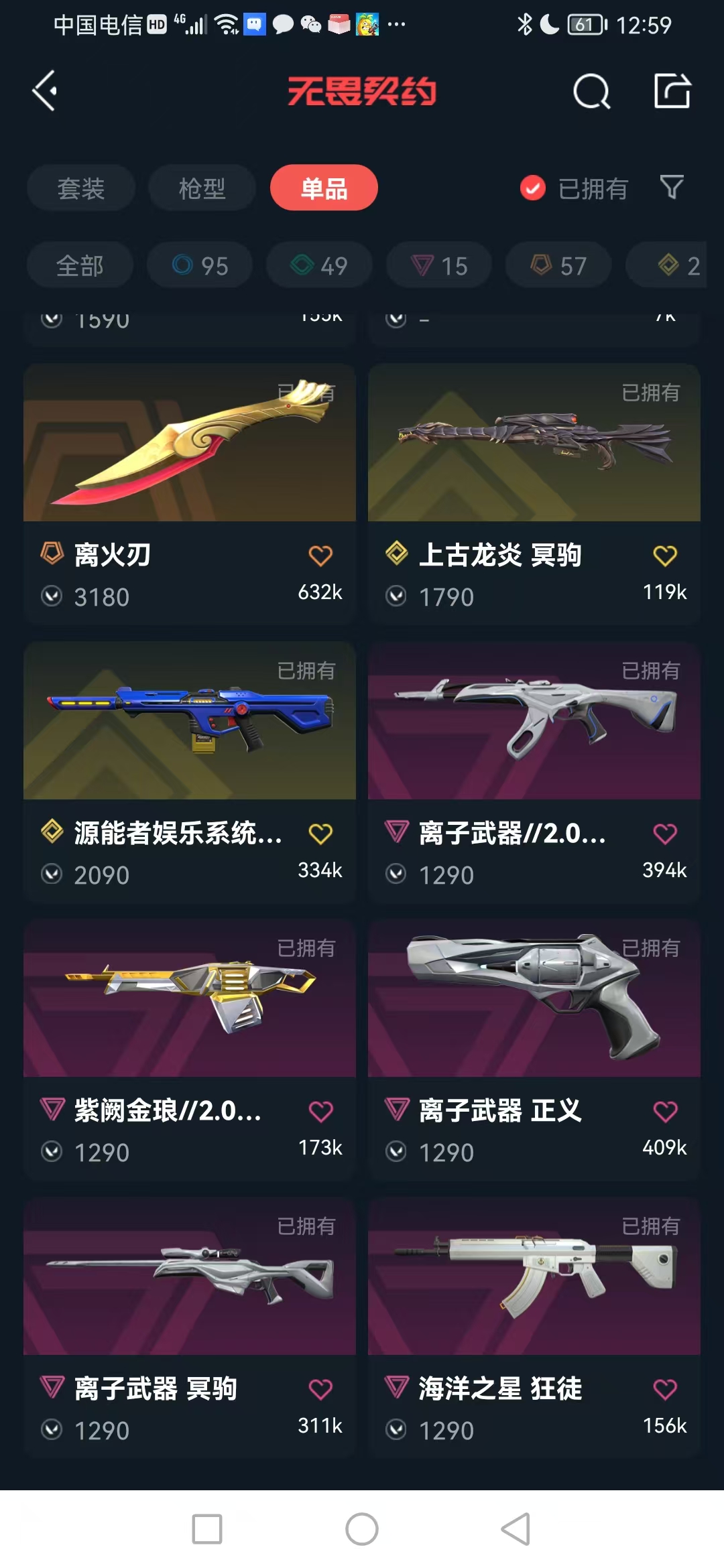Select the 单品 tab
The width and height of the screenshot is (724, 1568).
click(x=324, y=188)
